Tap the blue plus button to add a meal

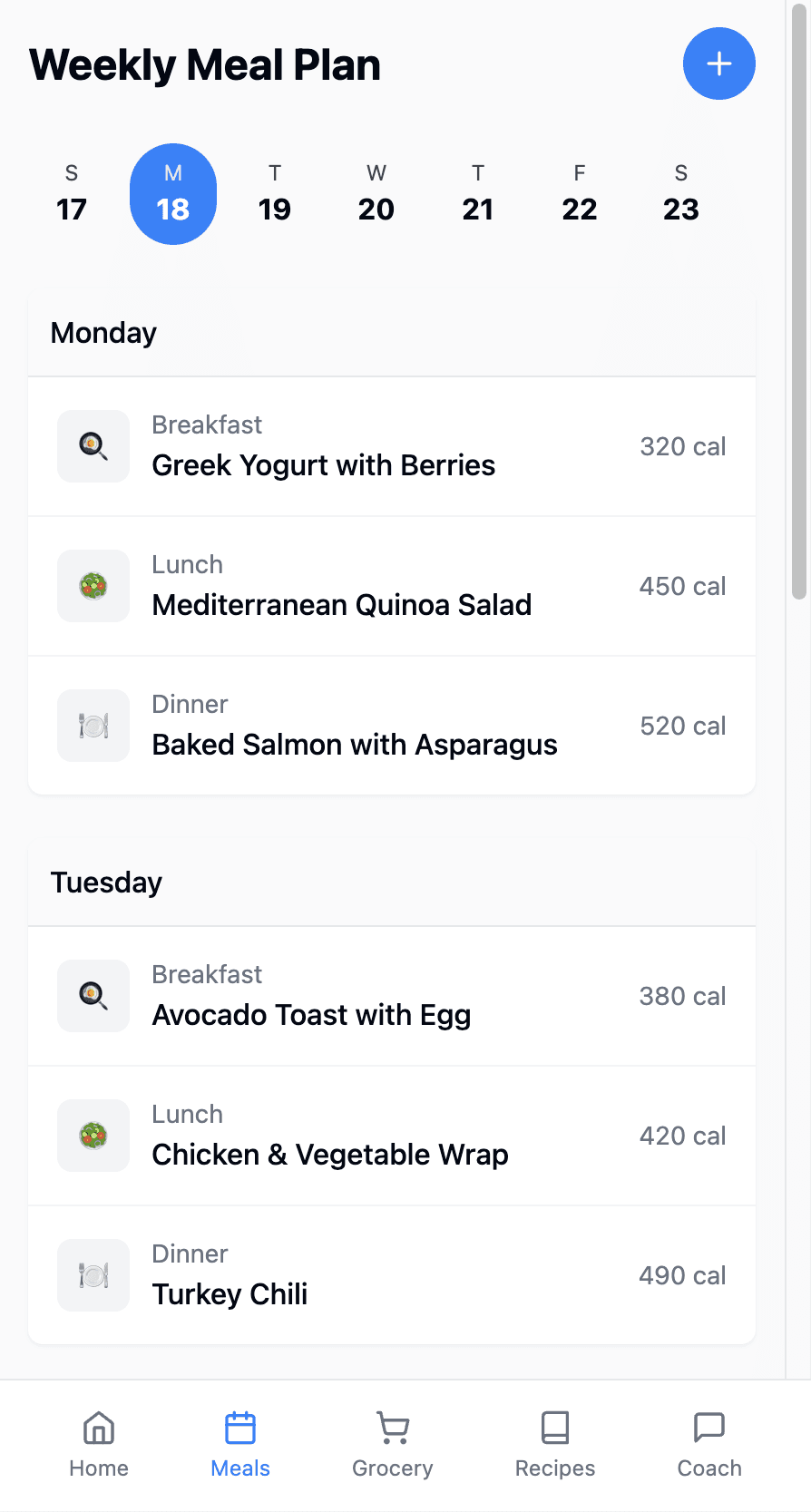(718, 63)
